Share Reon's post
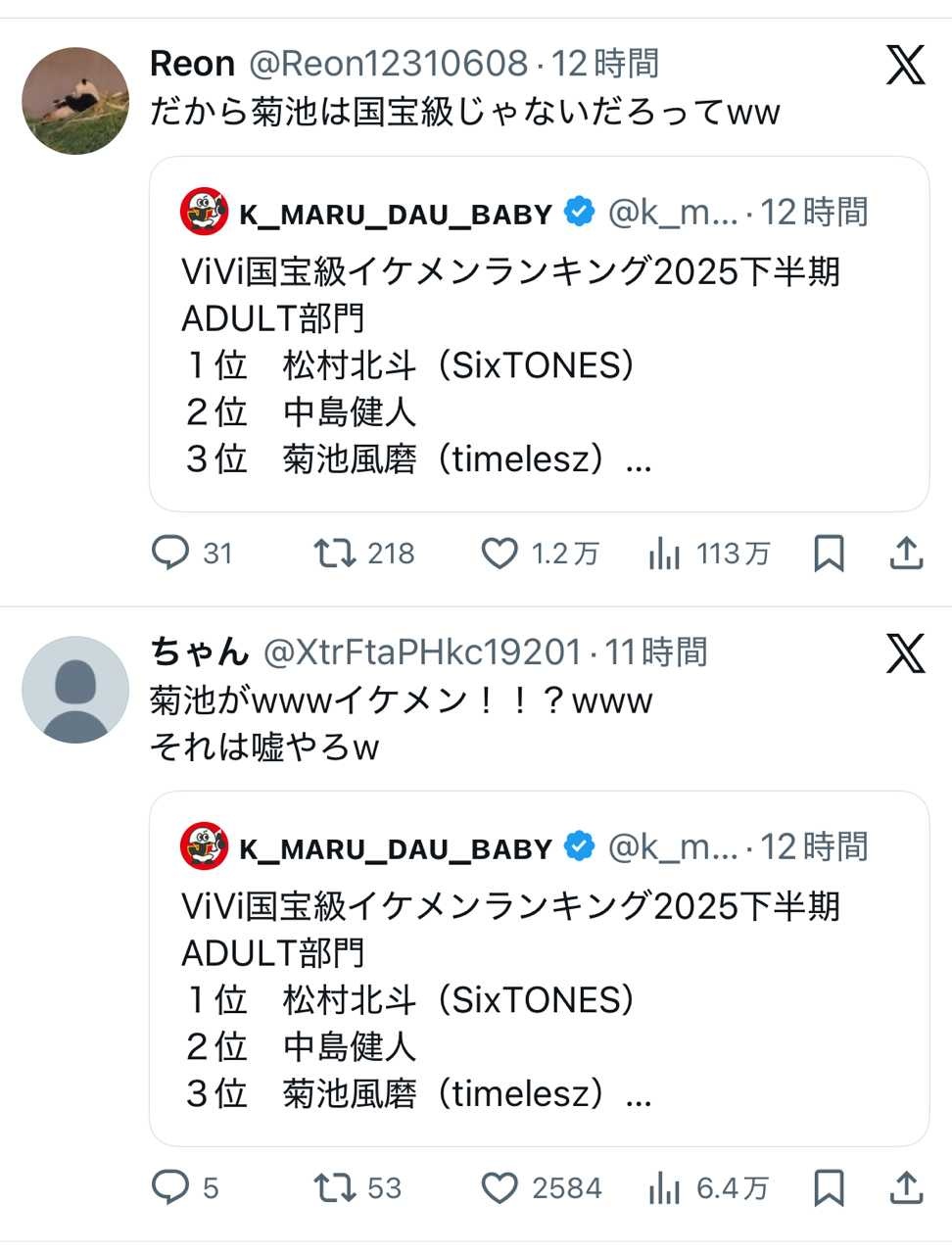The width and height of the screenshot is (952, 1254). tap(907, 554)
